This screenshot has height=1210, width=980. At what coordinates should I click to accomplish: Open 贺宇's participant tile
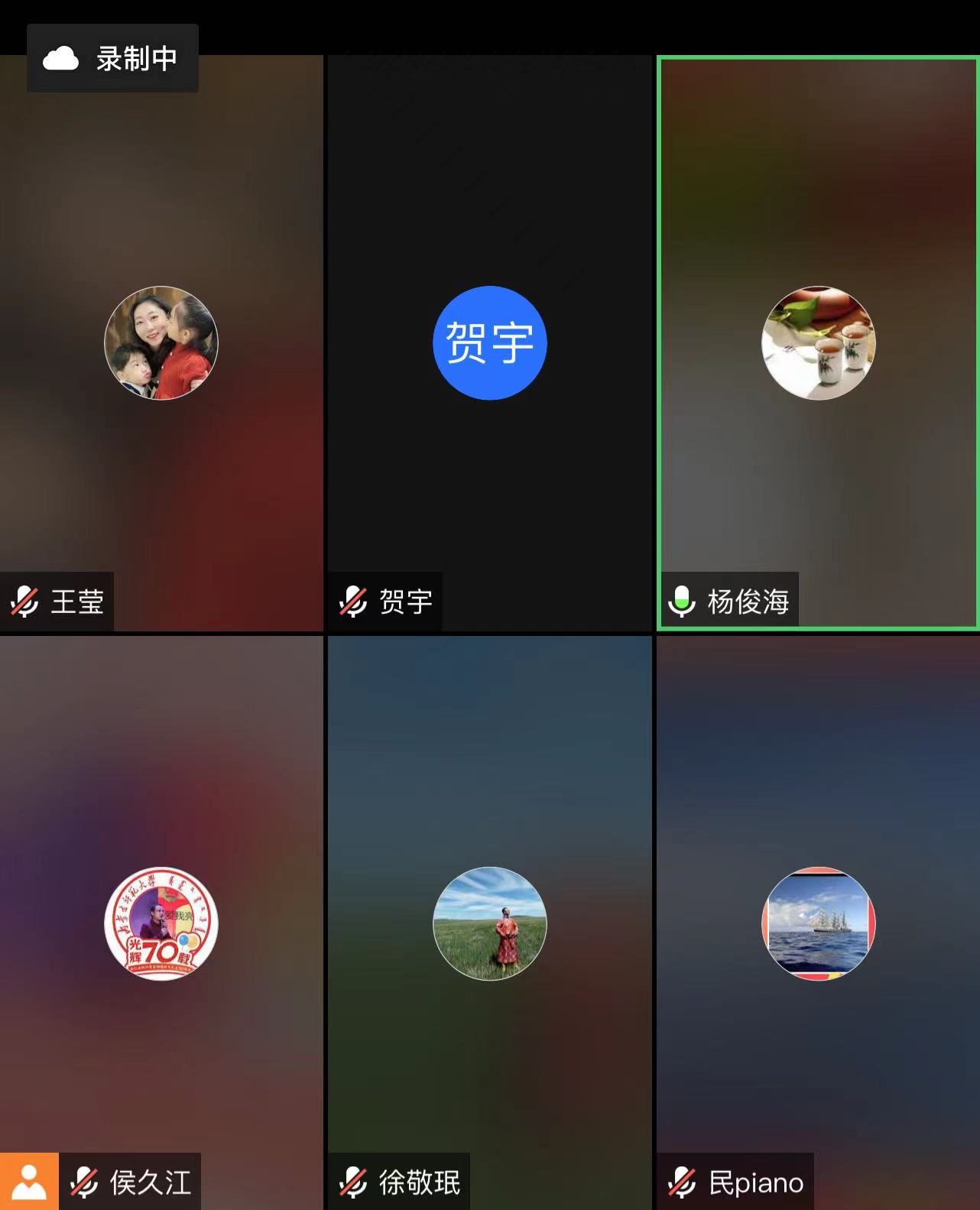(x=489, y=343)
